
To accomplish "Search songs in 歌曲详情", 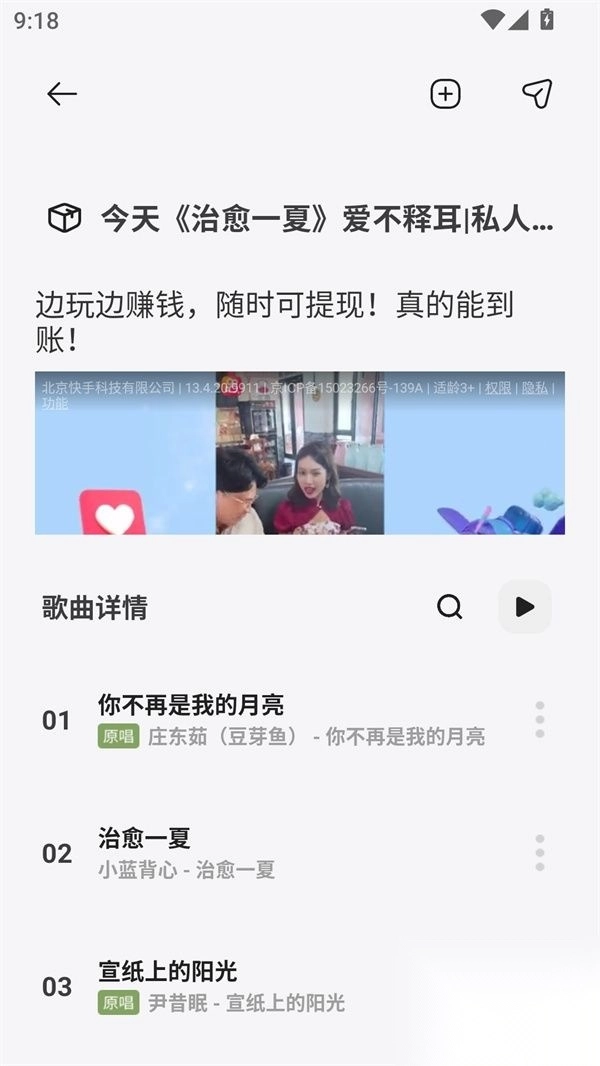I will [450, 607].
